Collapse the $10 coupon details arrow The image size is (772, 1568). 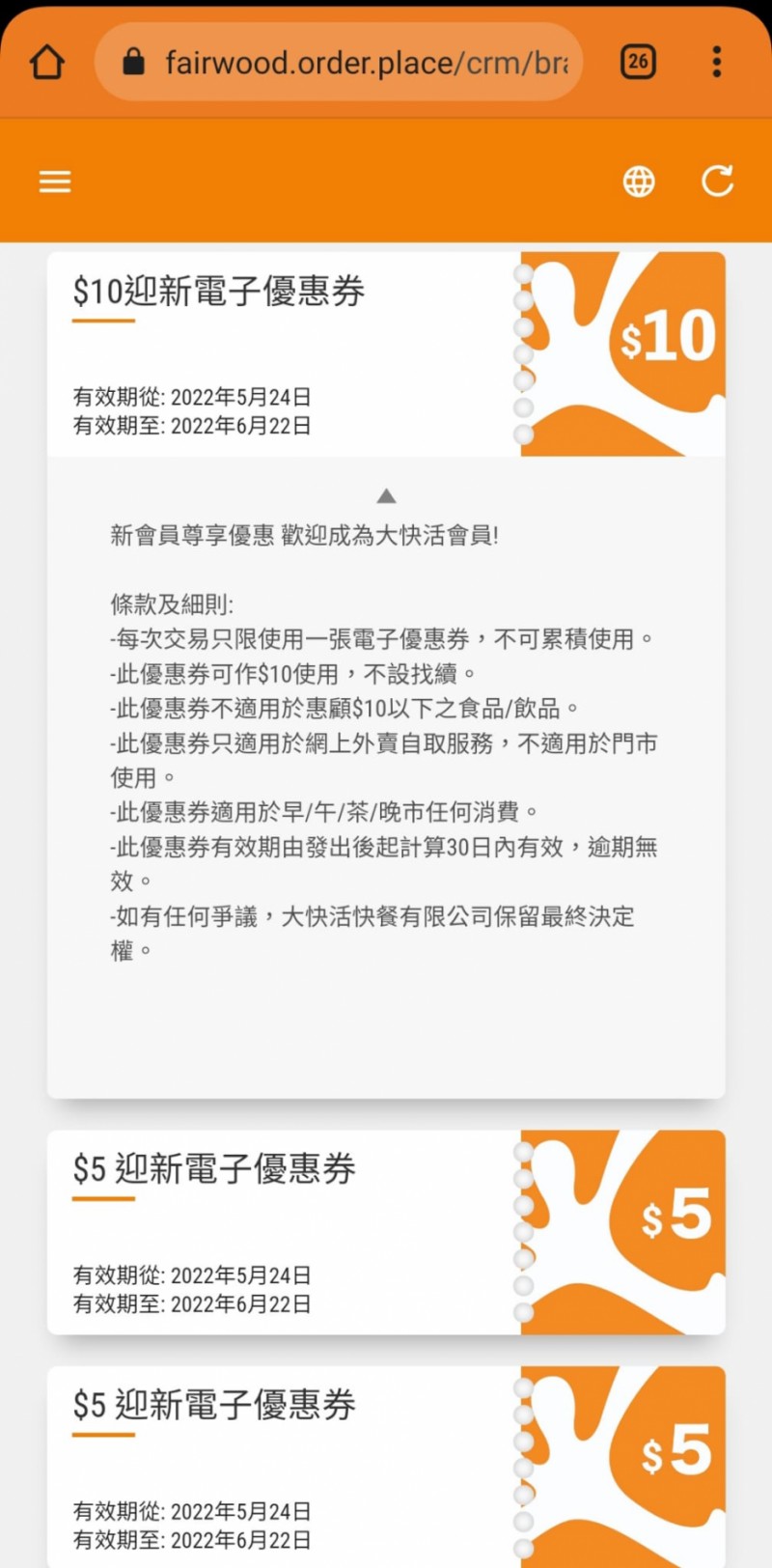pos(386,496)
